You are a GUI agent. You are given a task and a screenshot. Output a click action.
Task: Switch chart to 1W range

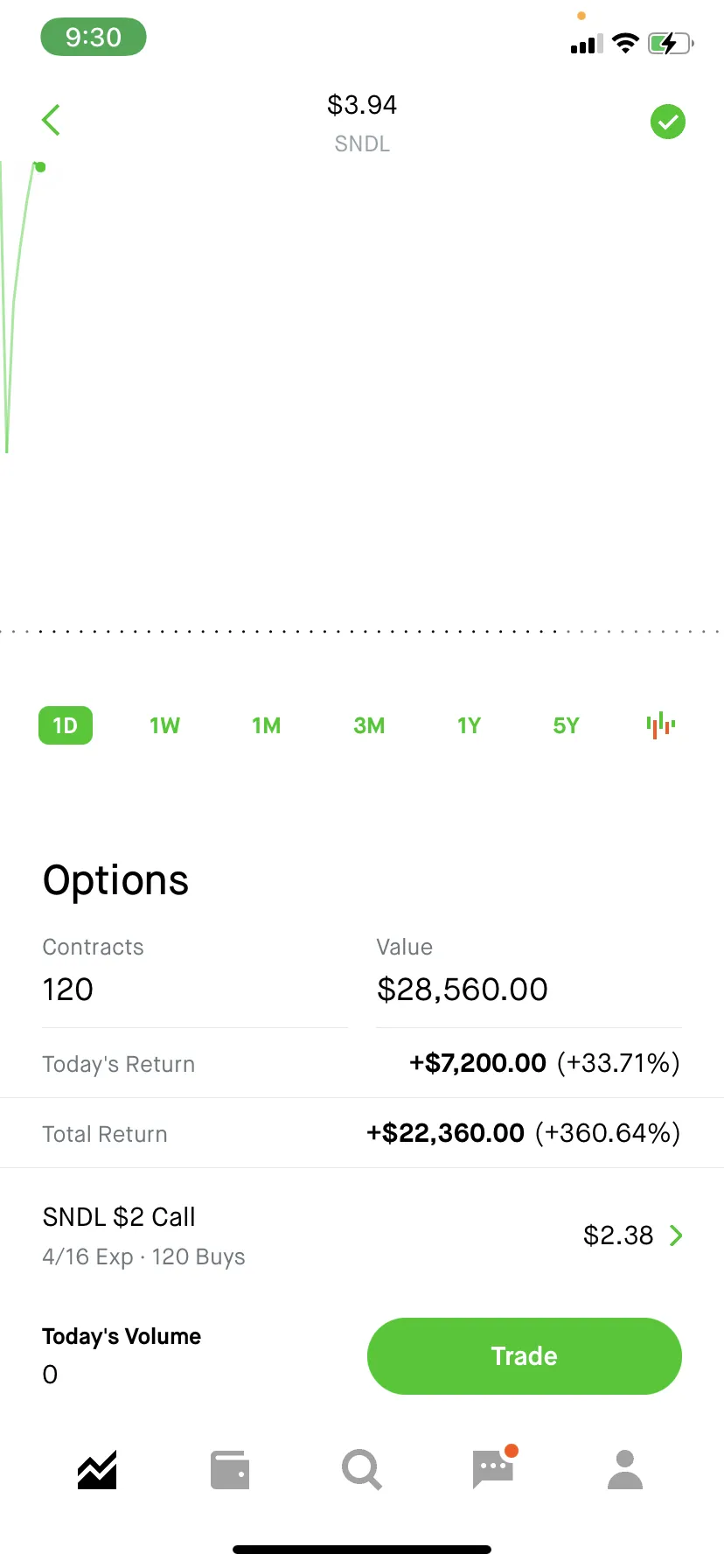(164, 725)
